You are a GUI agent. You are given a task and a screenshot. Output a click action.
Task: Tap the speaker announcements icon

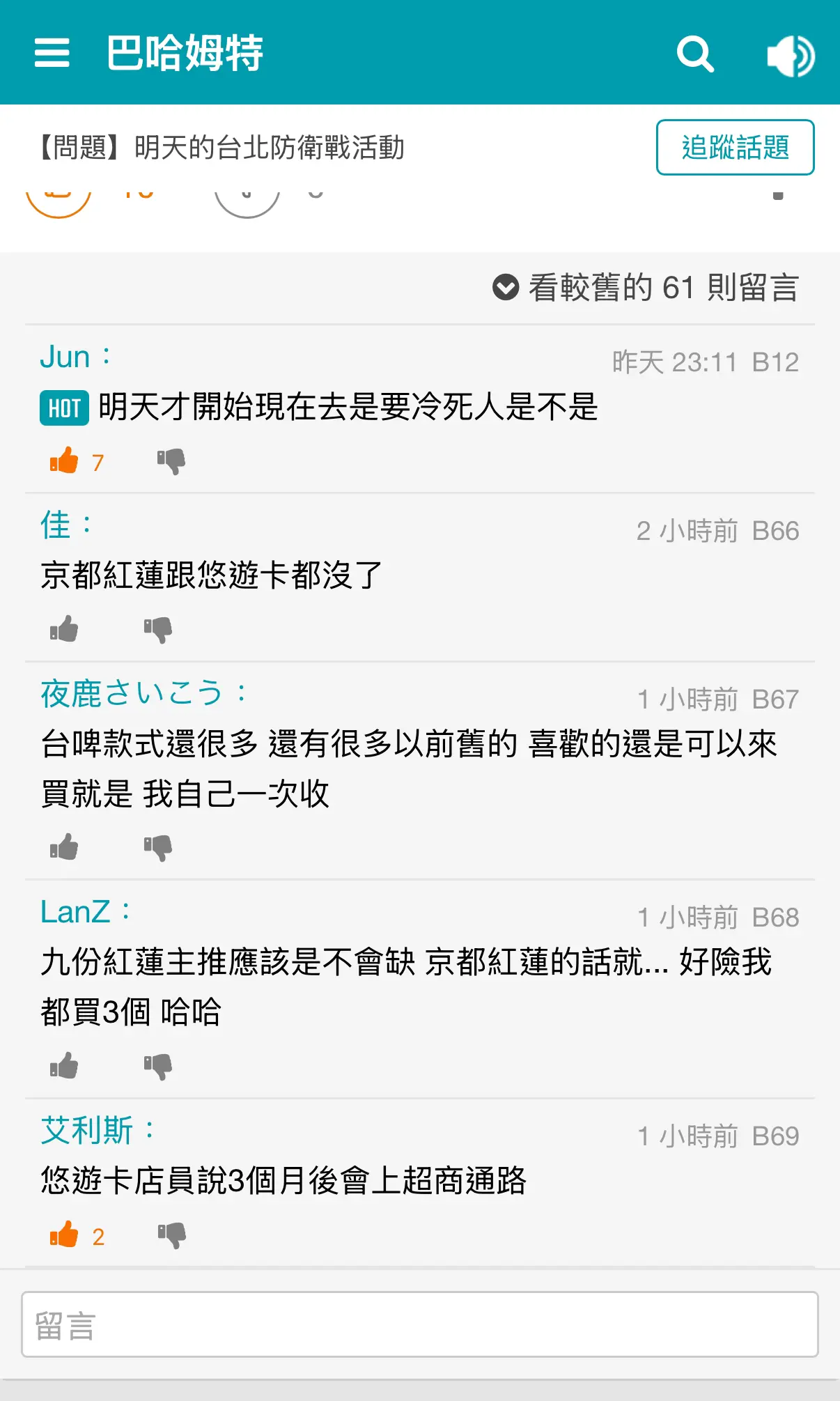[x=791, y=56]
